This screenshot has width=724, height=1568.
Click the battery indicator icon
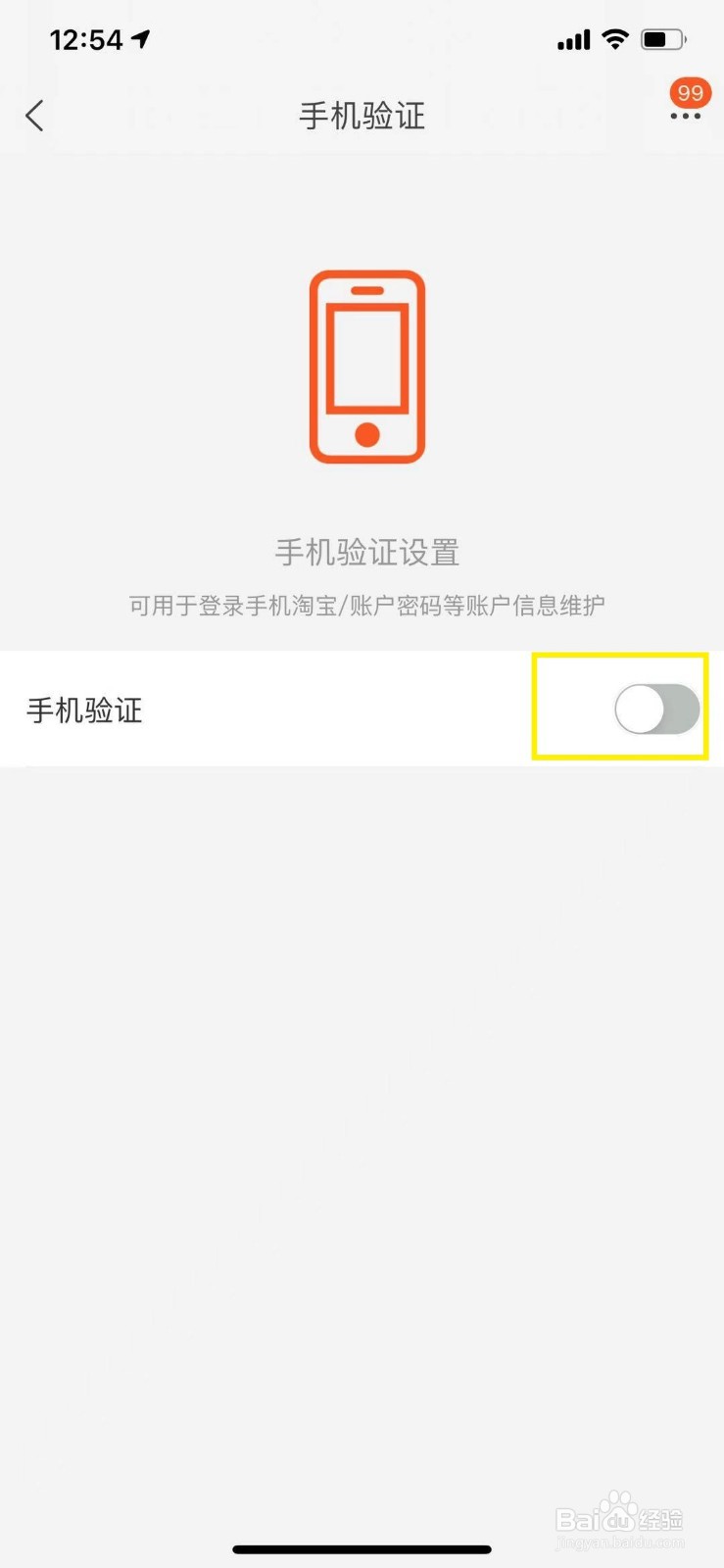(661, 38)
